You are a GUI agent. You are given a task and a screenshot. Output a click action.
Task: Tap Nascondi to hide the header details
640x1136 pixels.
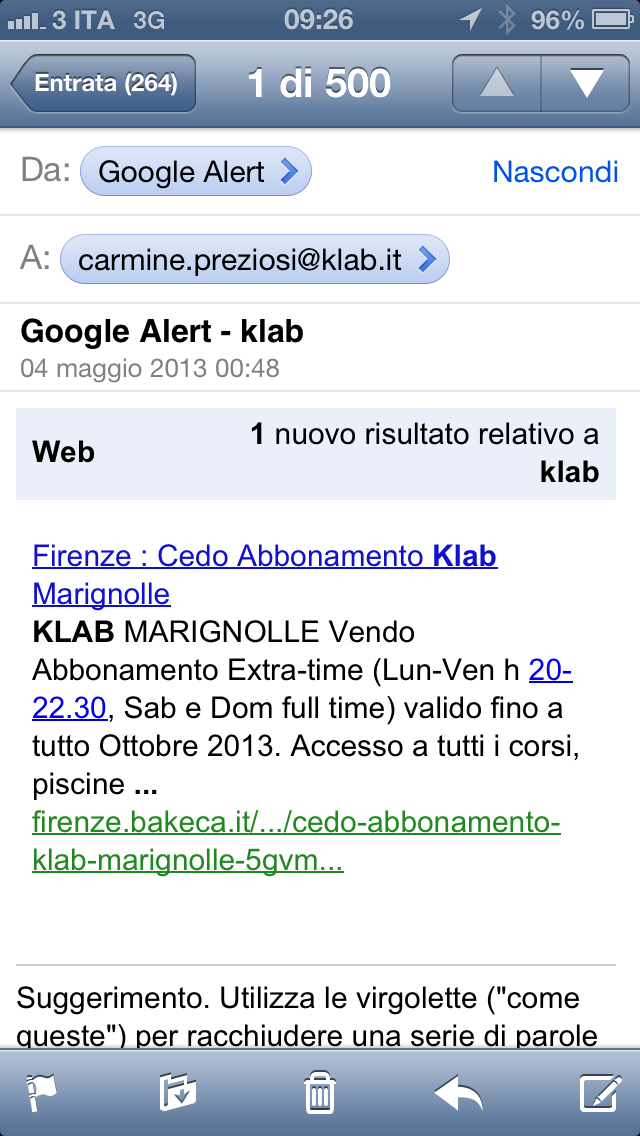click(x=555, y=172)
